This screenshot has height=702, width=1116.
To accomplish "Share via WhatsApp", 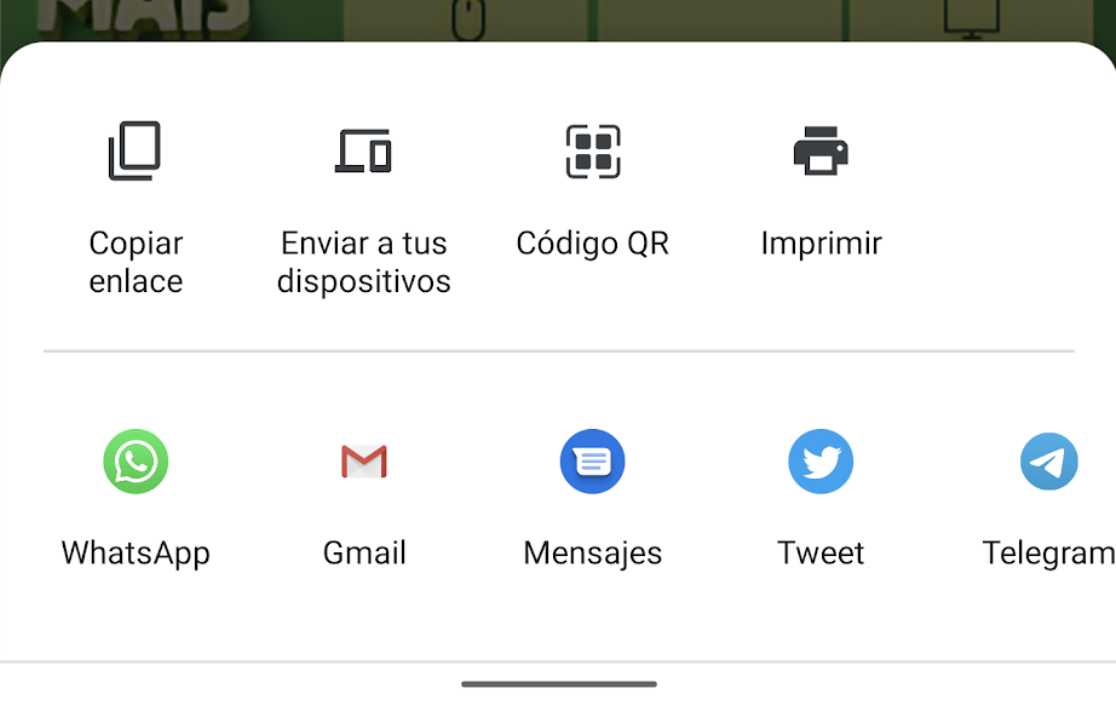I will (x=135, y=462).
